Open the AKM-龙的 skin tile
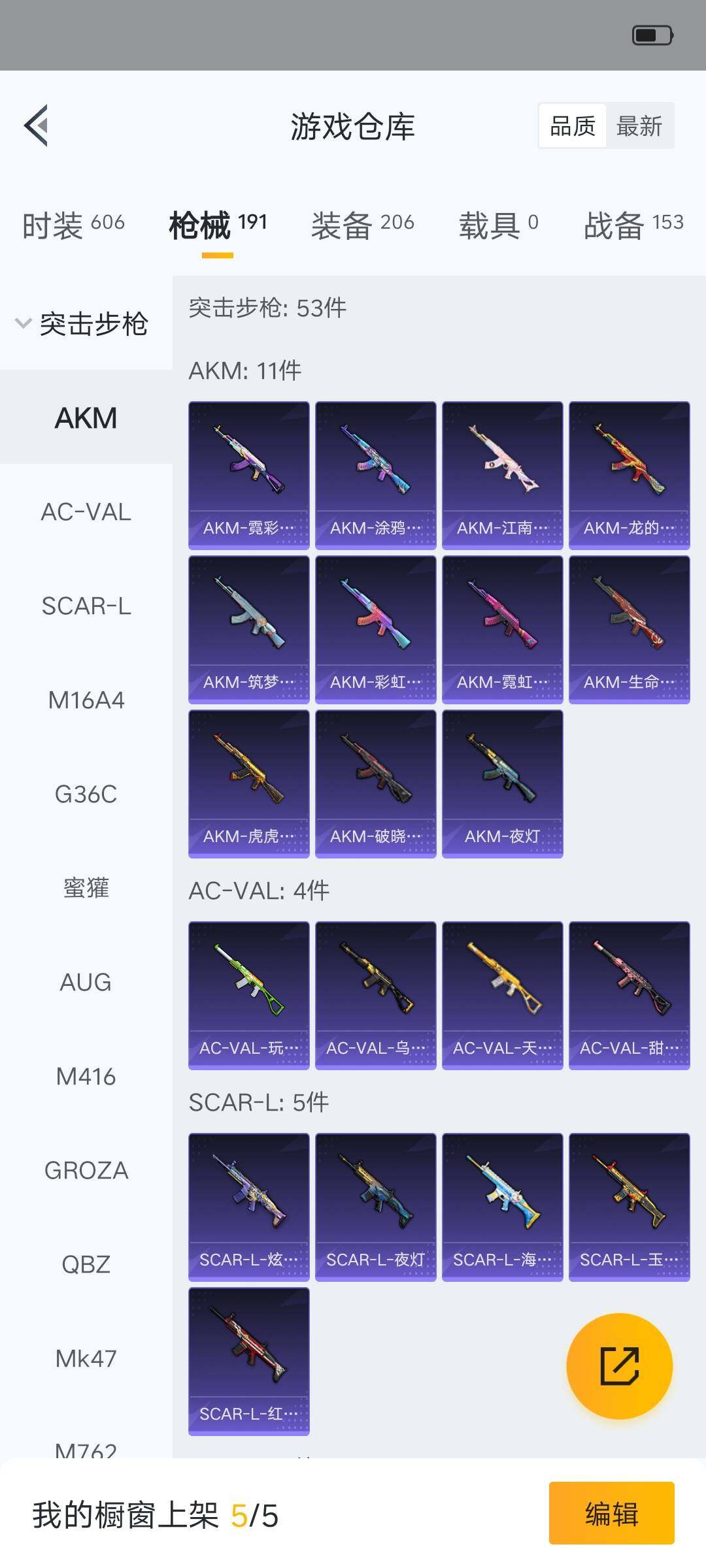 (x=629, y=475)
